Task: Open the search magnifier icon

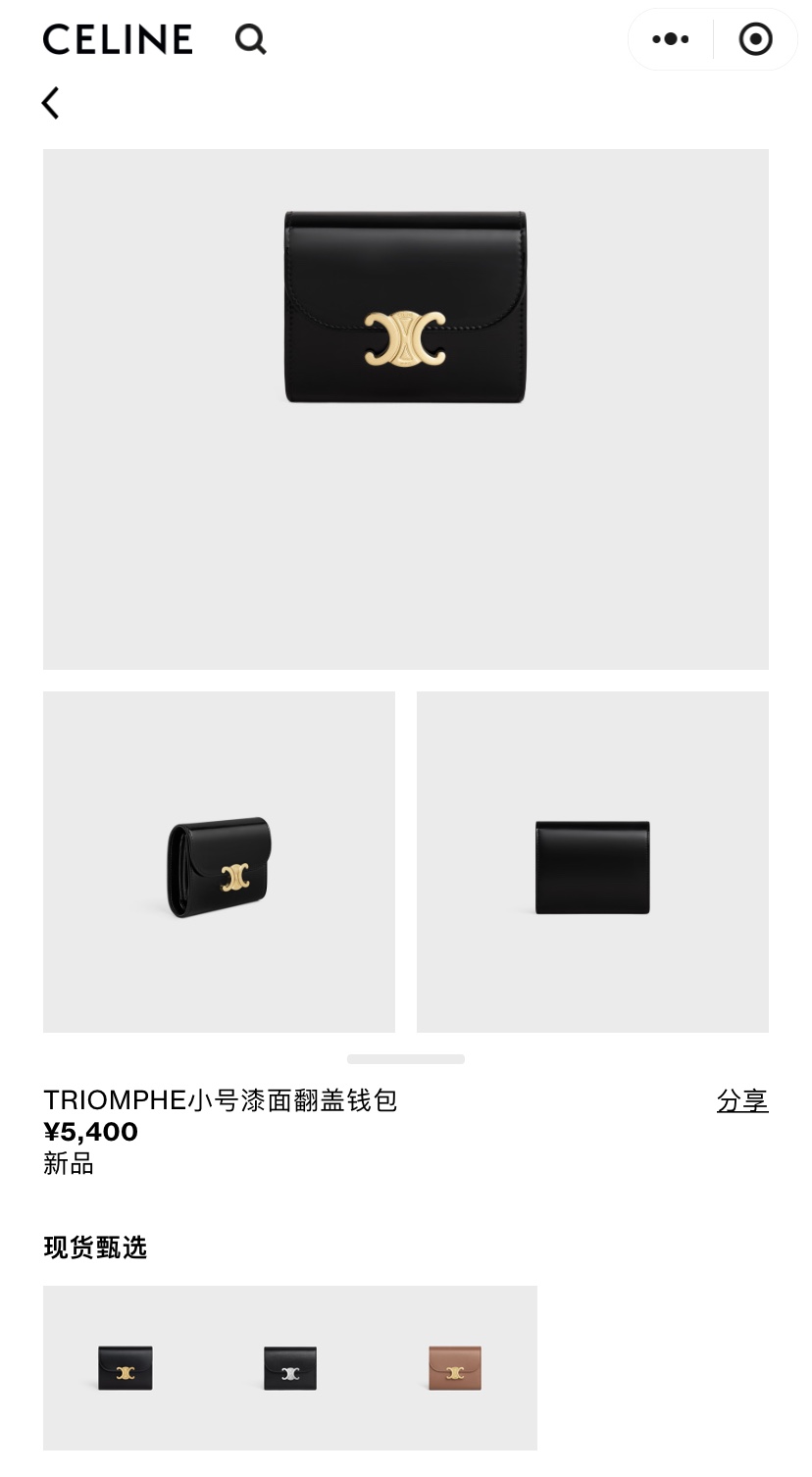Action: [x=250, y=39]
